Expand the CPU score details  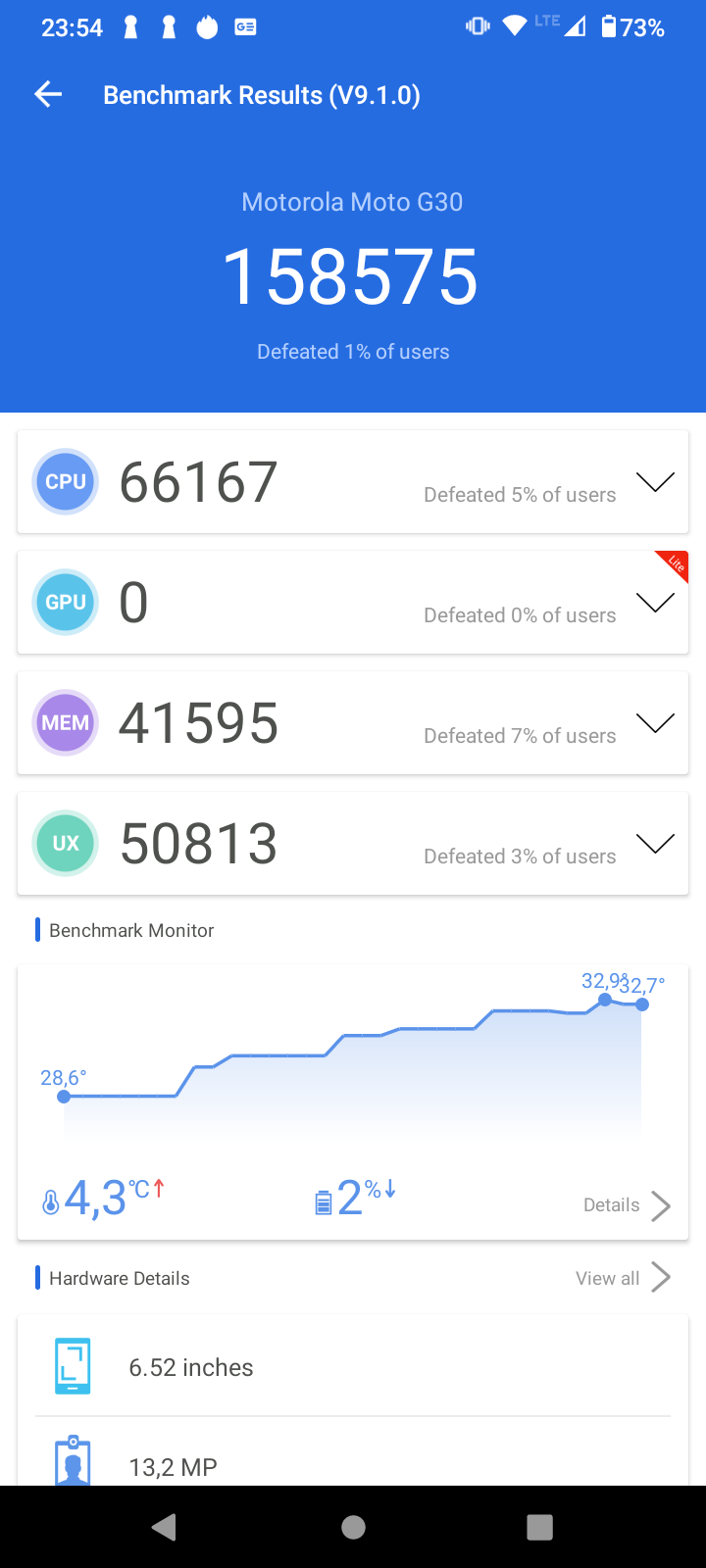pyautogui.click(x=655, y=482)
